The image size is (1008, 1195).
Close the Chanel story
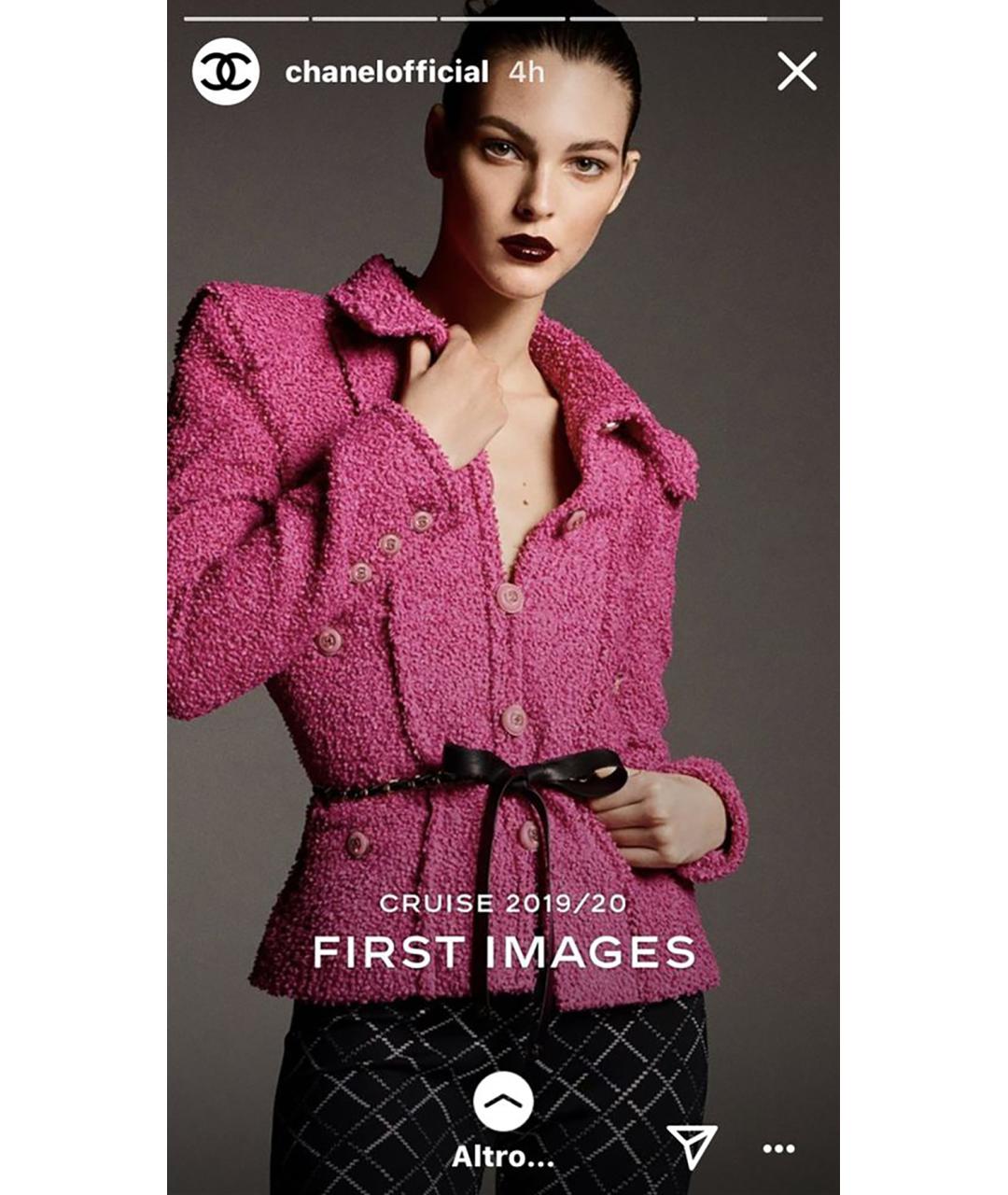(797, 71)
